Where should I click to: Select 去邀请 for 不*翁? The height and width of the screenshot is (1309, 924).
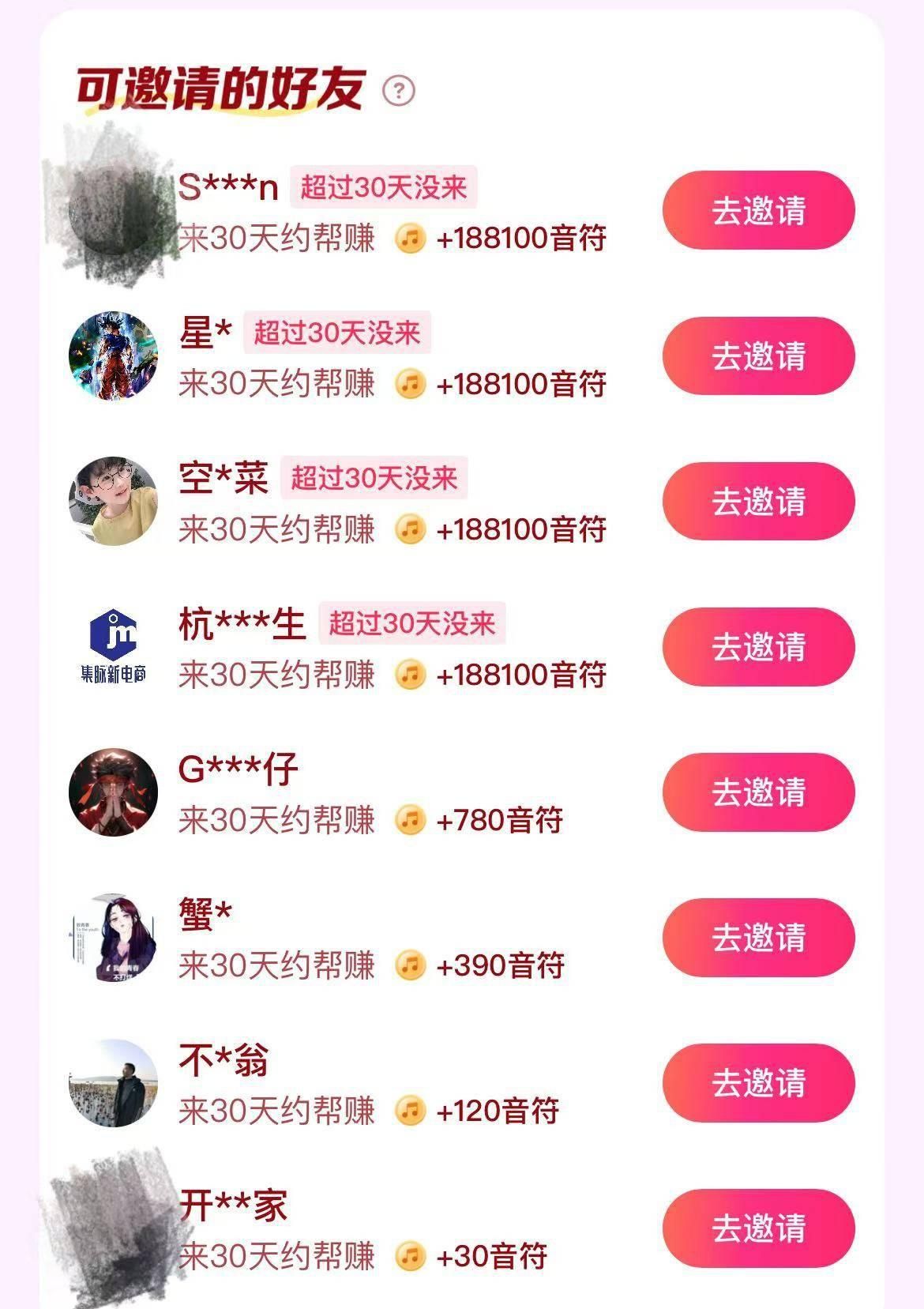pyautogui.click(x=758, y=1082)
